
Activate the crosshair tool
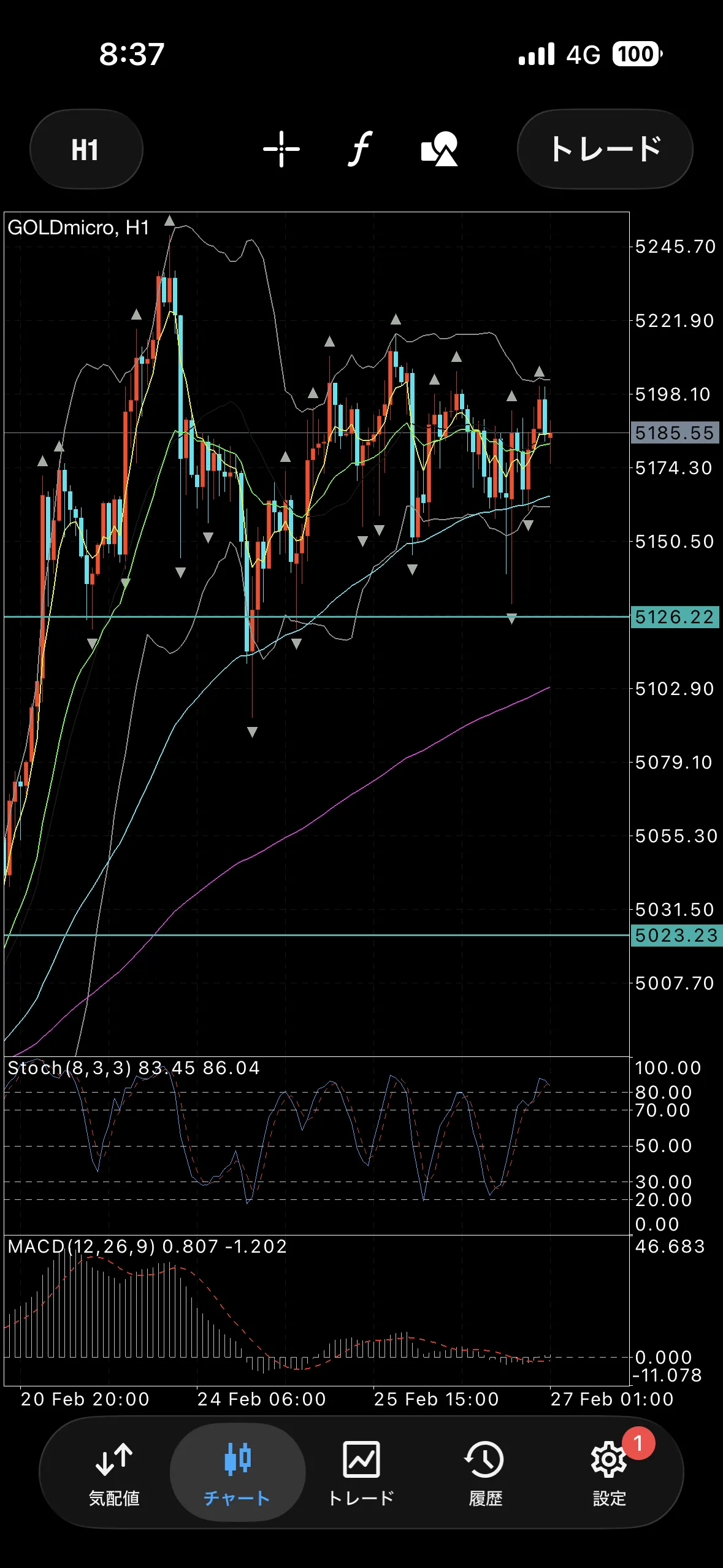pyautogui.click(x=281, y=149)
